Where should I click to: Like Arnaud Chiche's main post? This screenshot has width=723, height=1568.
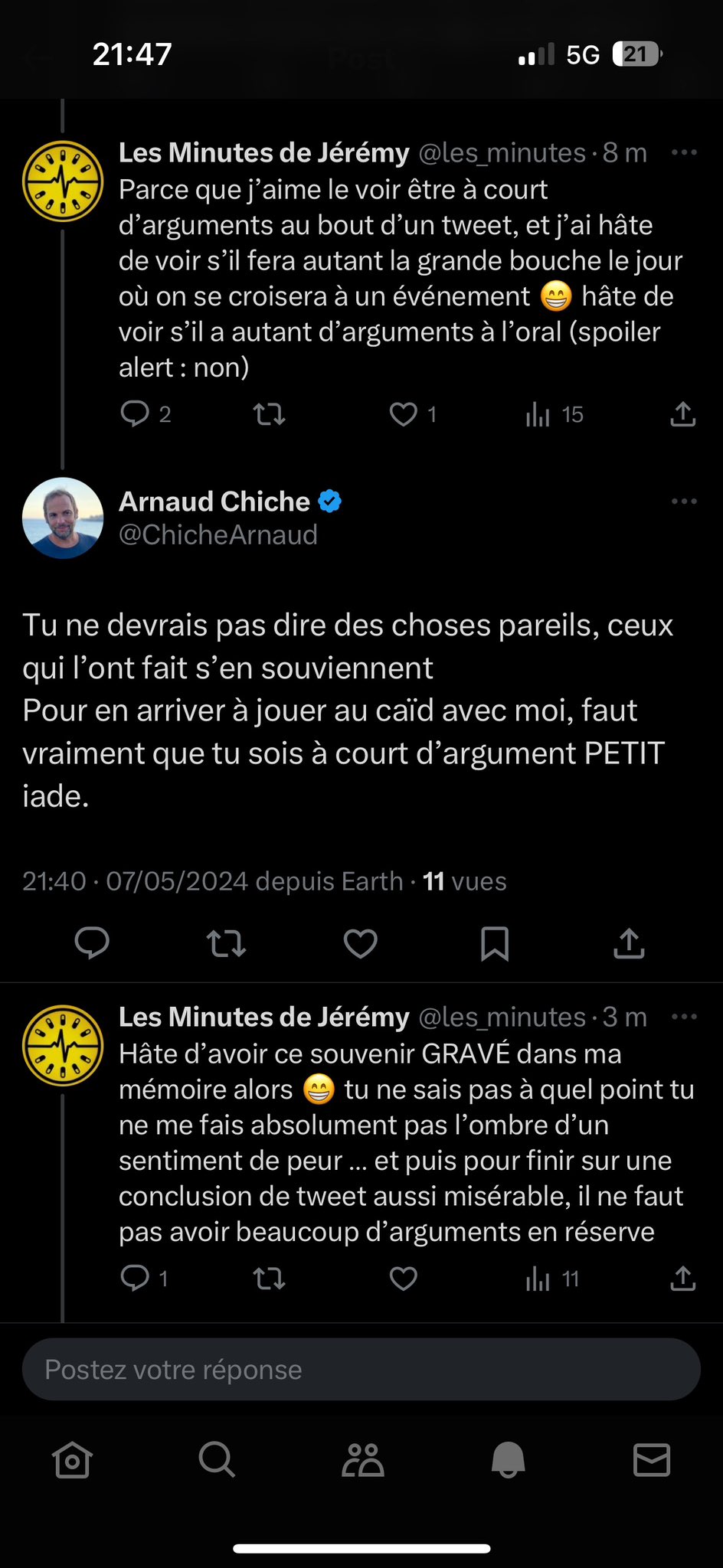point(360,943)
